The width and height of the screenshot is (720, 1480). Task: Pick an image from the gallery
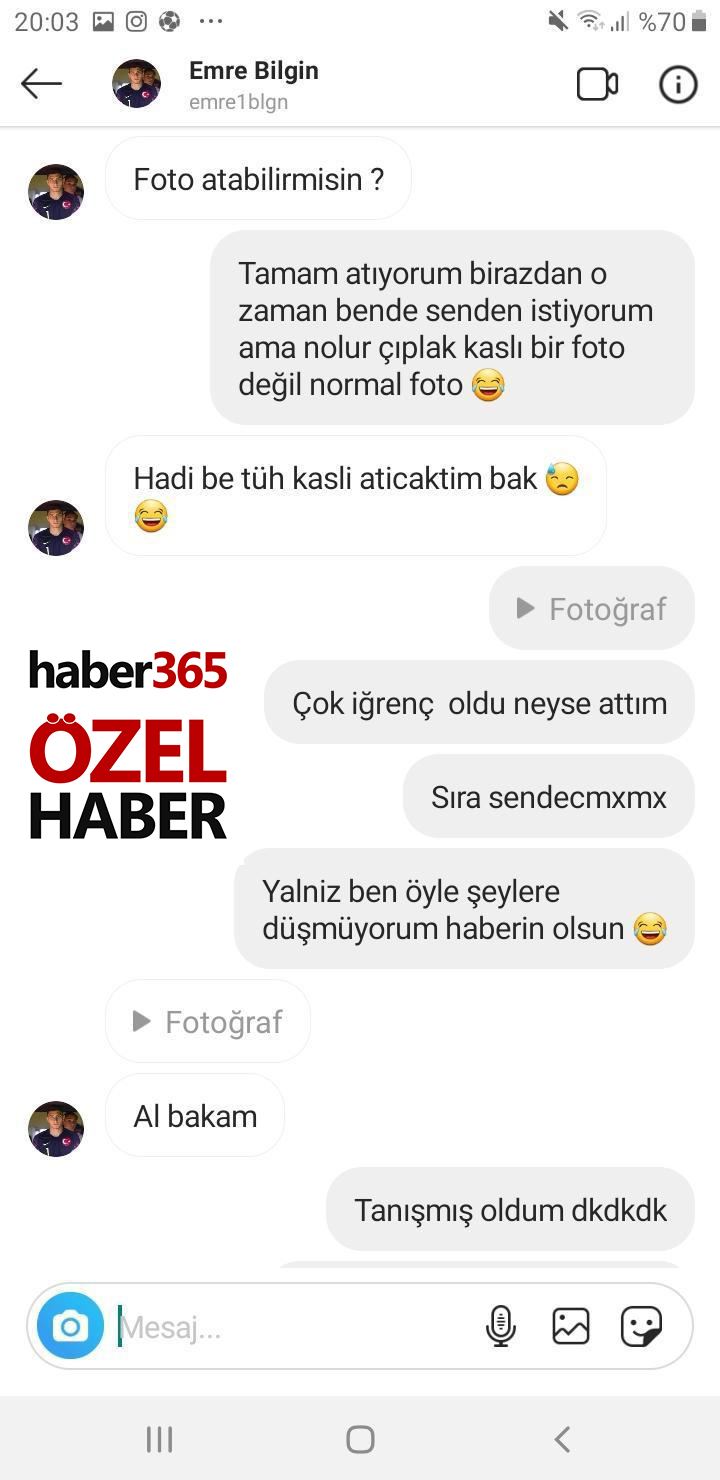coord(571,1327)
